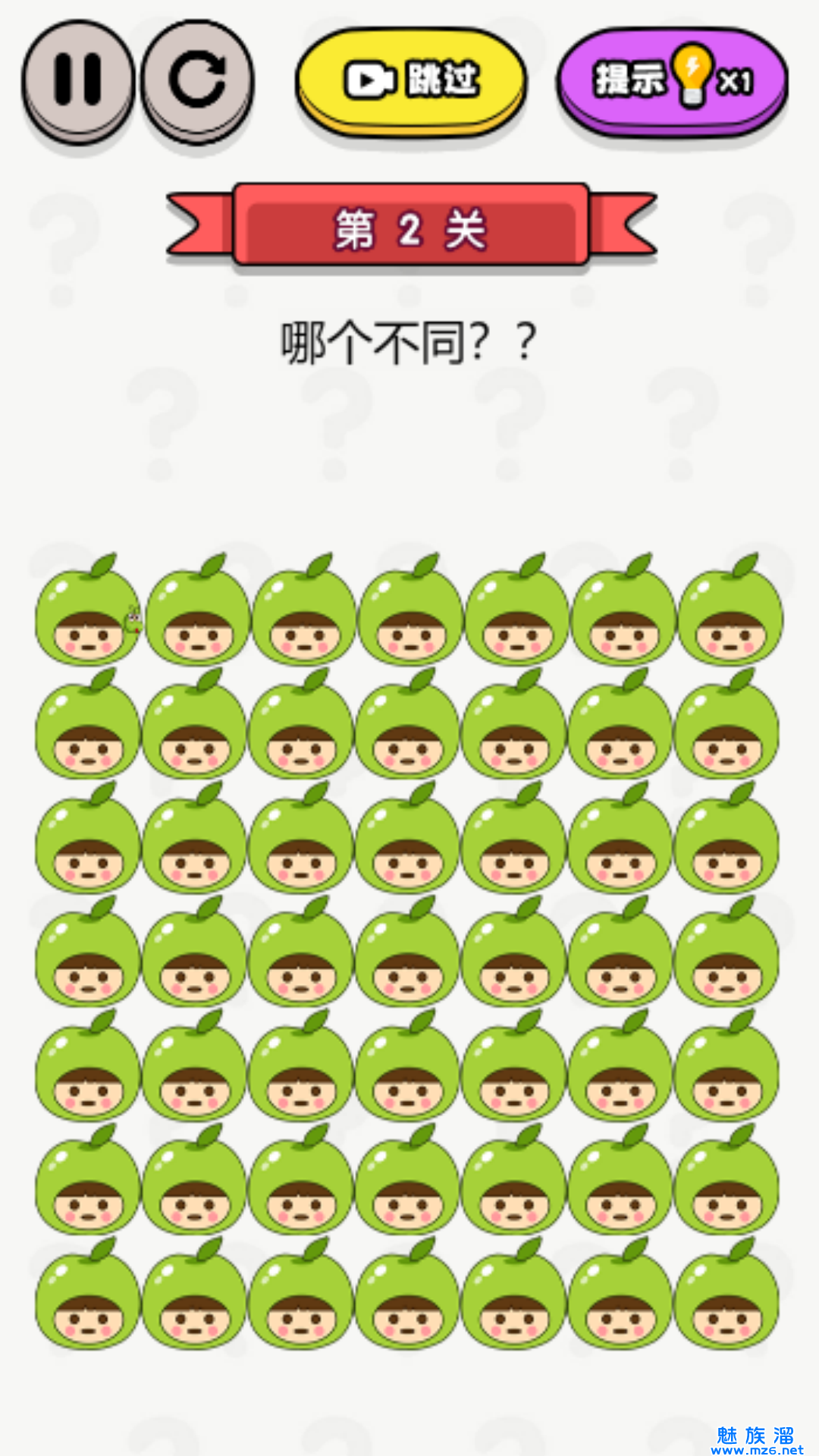
Task: Pause the game
Action: tap(77, 80)
